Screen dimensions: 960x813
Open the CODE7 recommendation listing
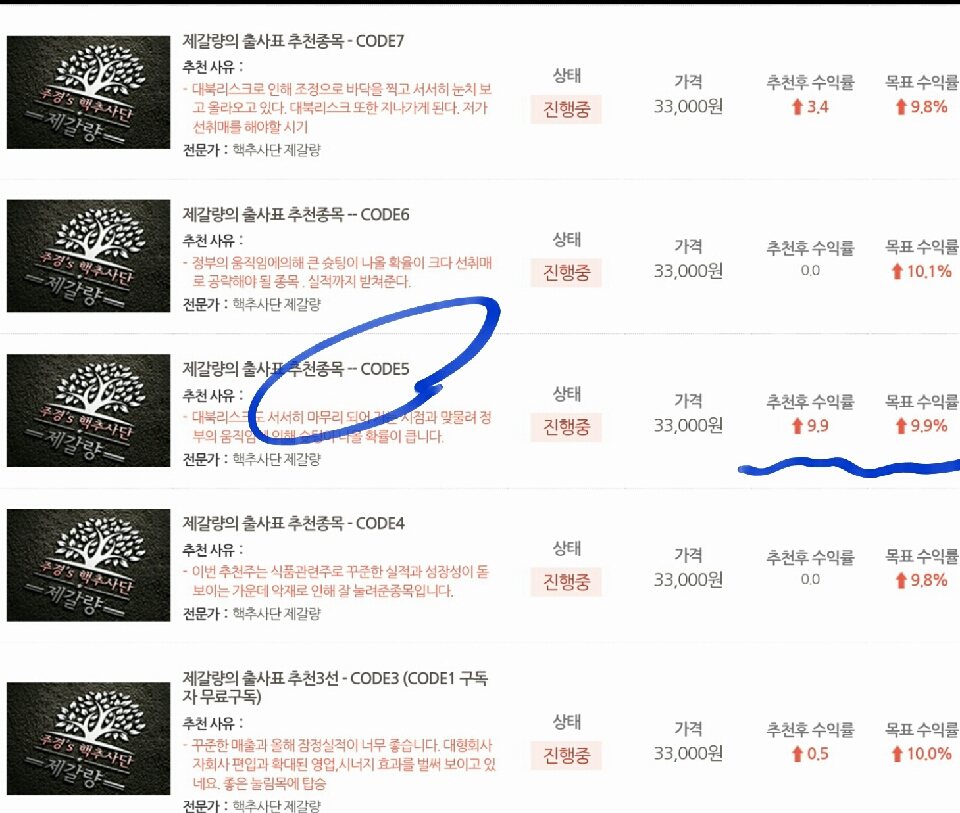pyautogui.click(x=293, y=42)
